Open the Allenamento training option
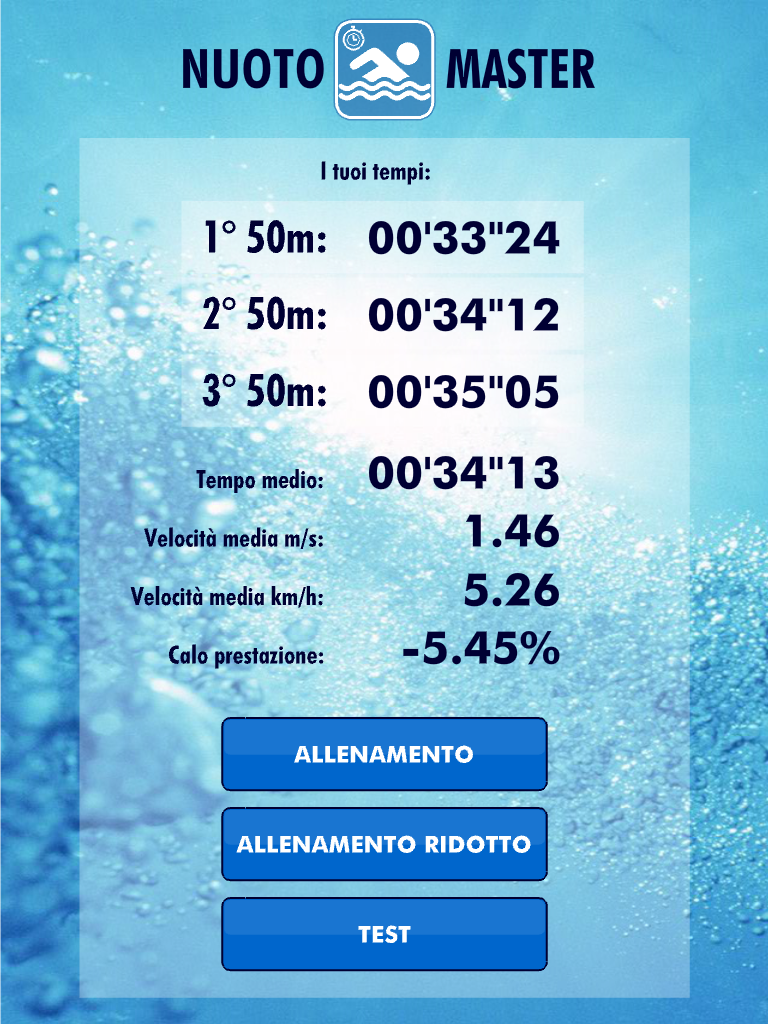768x1024 pixels. [384, 754]
